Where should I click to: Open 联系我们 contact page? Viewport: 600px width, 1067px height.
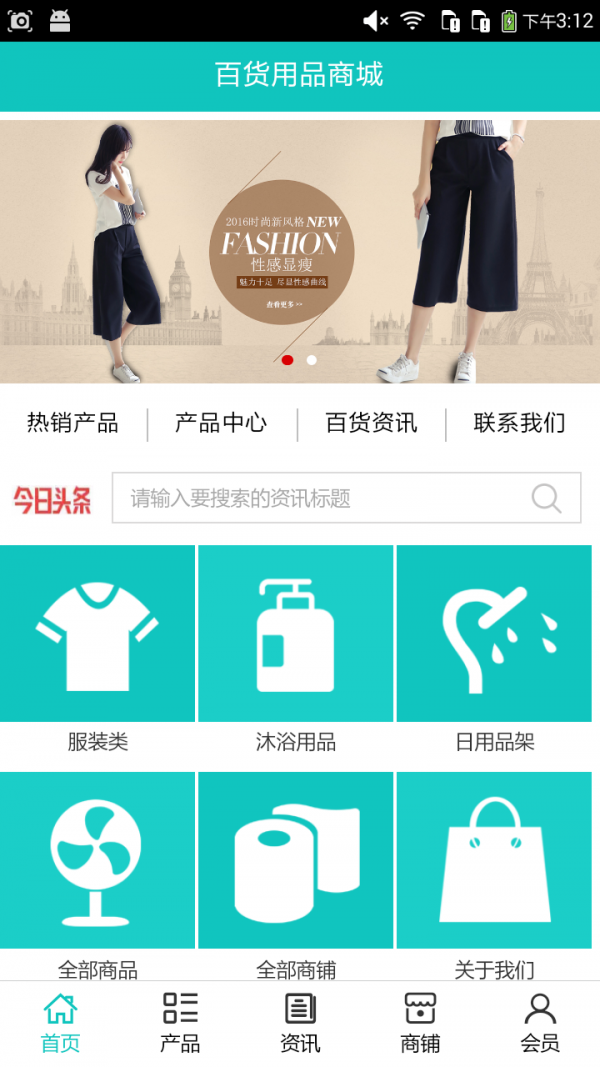tap(519, 423)
